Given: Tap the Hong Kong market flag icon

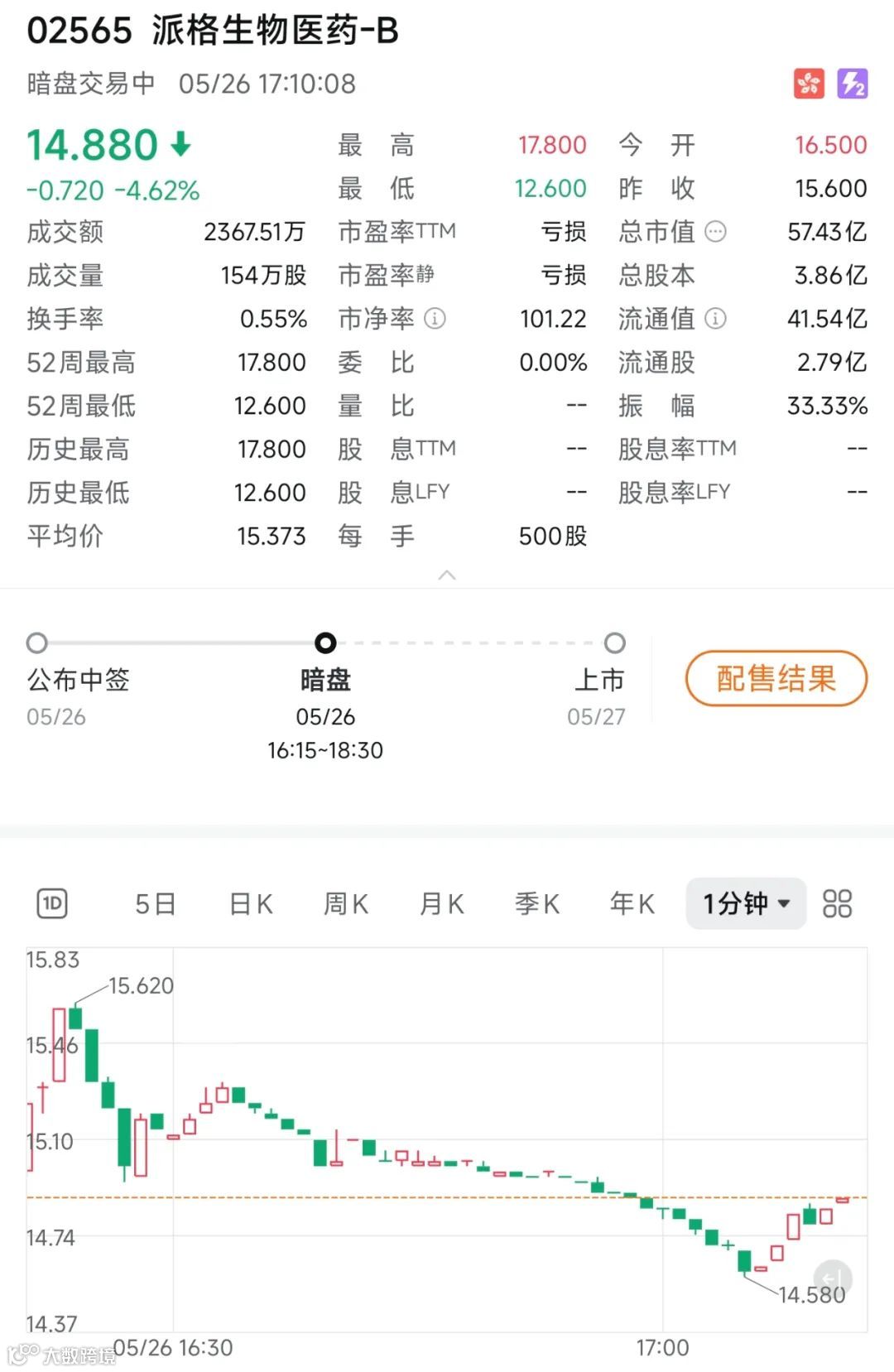Looking at the screenshot, I should 809,84.
